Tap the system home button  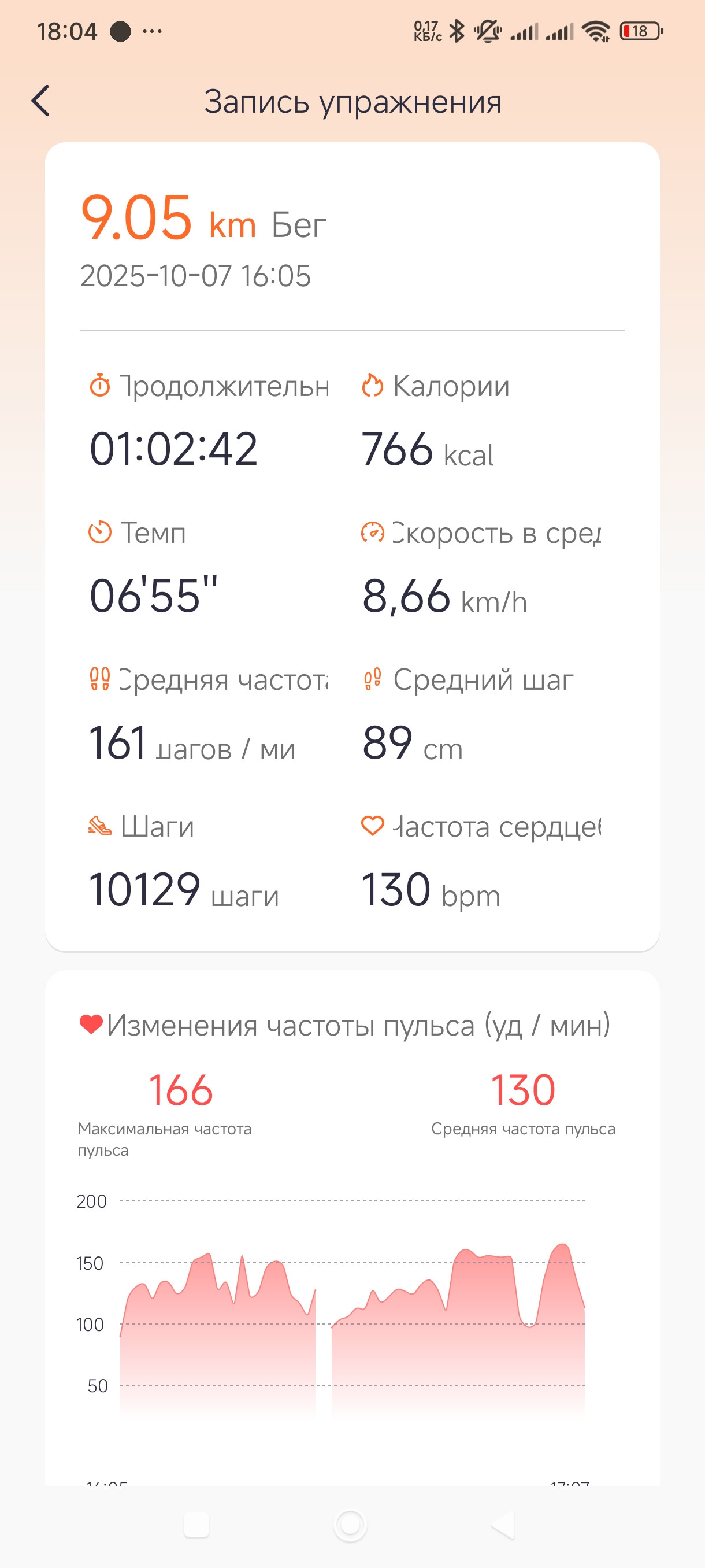click(350, 1525)
